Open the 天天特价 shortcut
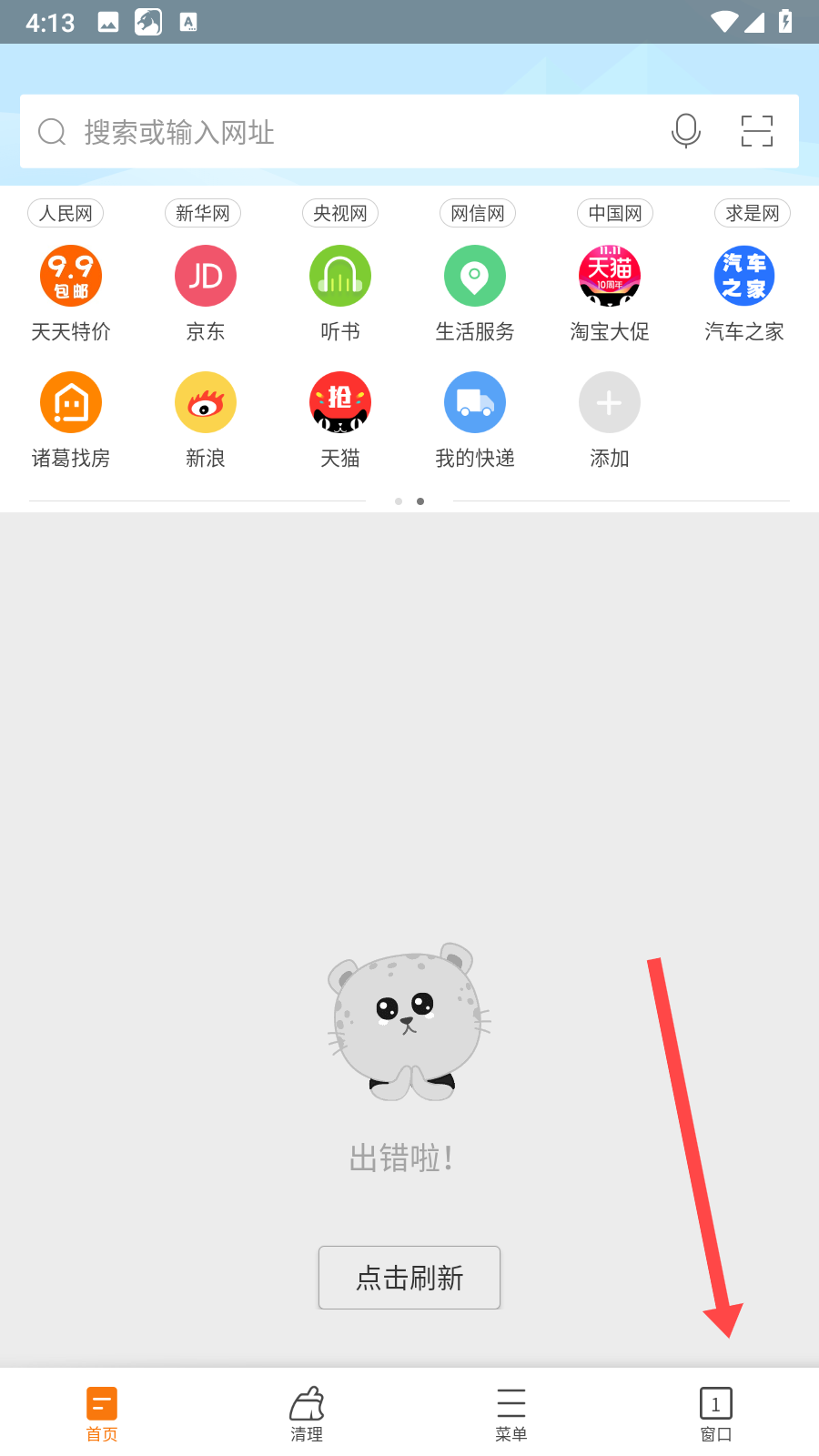This screenshot has height=1456, width=819. [71, 293]
